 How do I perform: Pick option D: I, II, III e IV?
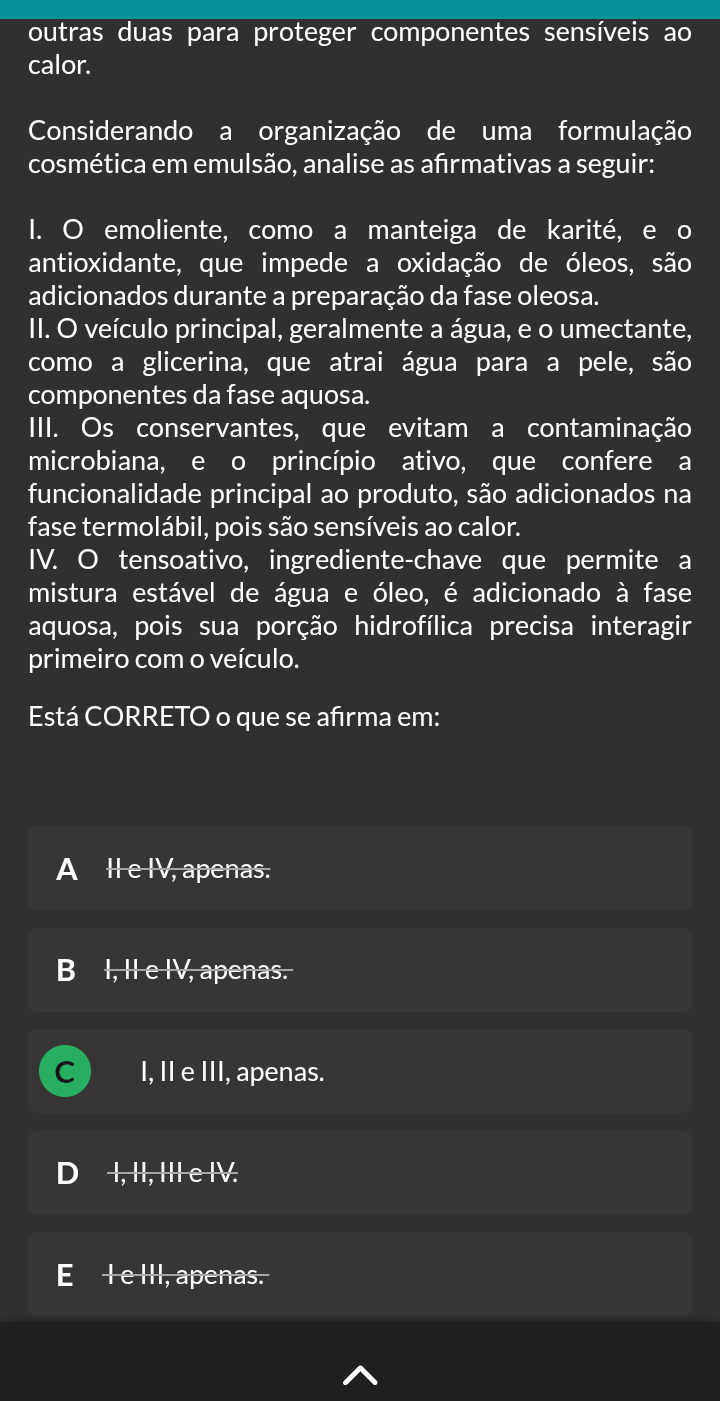pyautogui.click(x=359, y=1173)
